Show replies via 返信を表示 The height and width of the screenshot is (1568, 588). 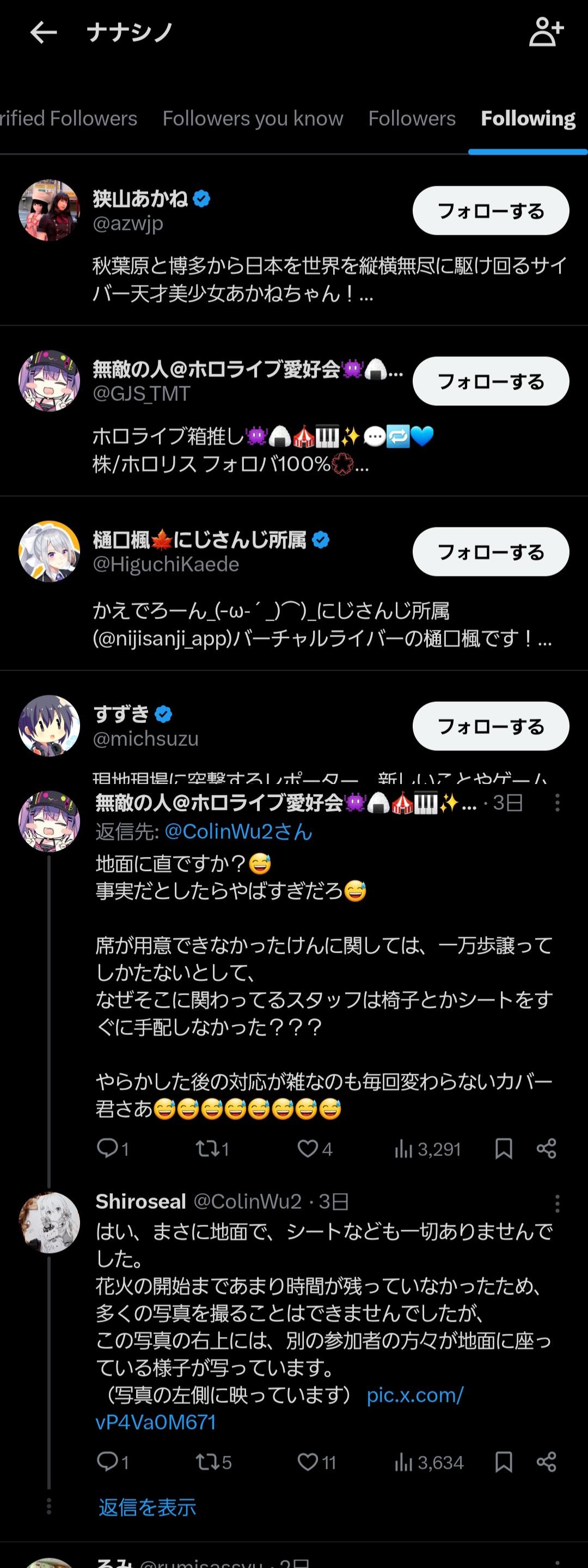click(147, 1507)
